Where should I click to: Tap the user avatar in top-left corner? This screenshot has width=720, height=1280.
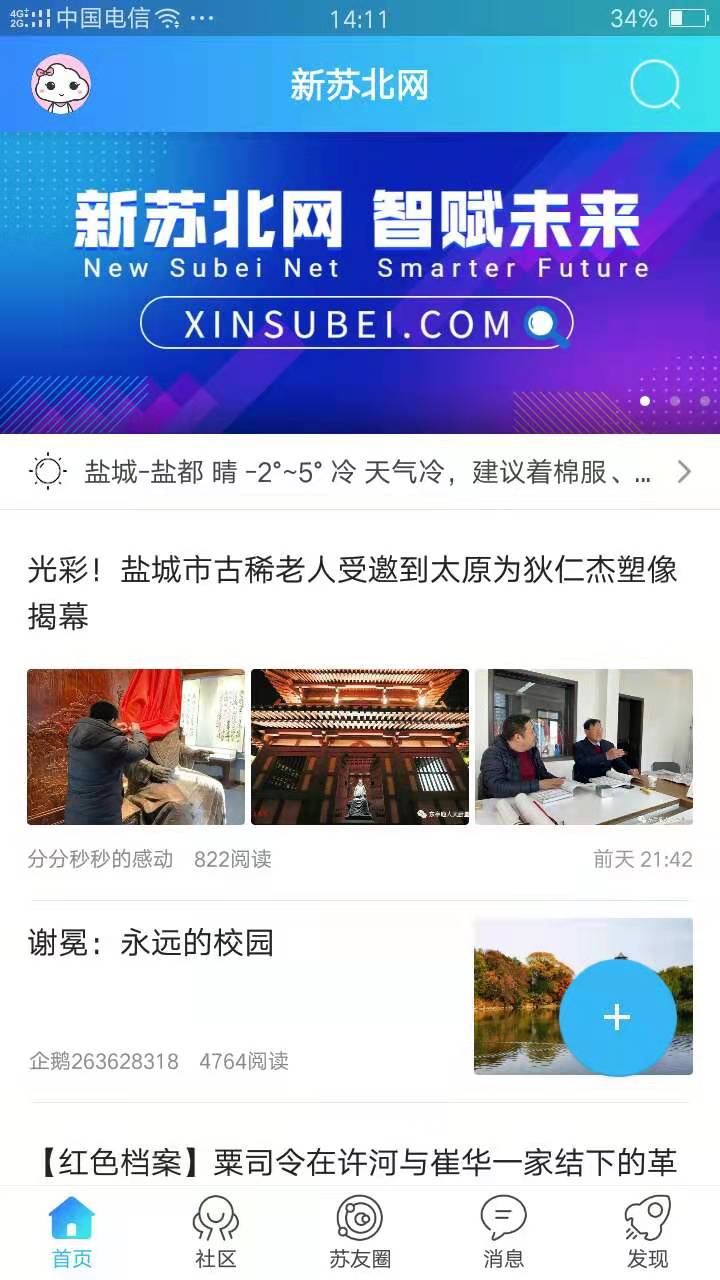pyautogui.click(x=57, y=85)
